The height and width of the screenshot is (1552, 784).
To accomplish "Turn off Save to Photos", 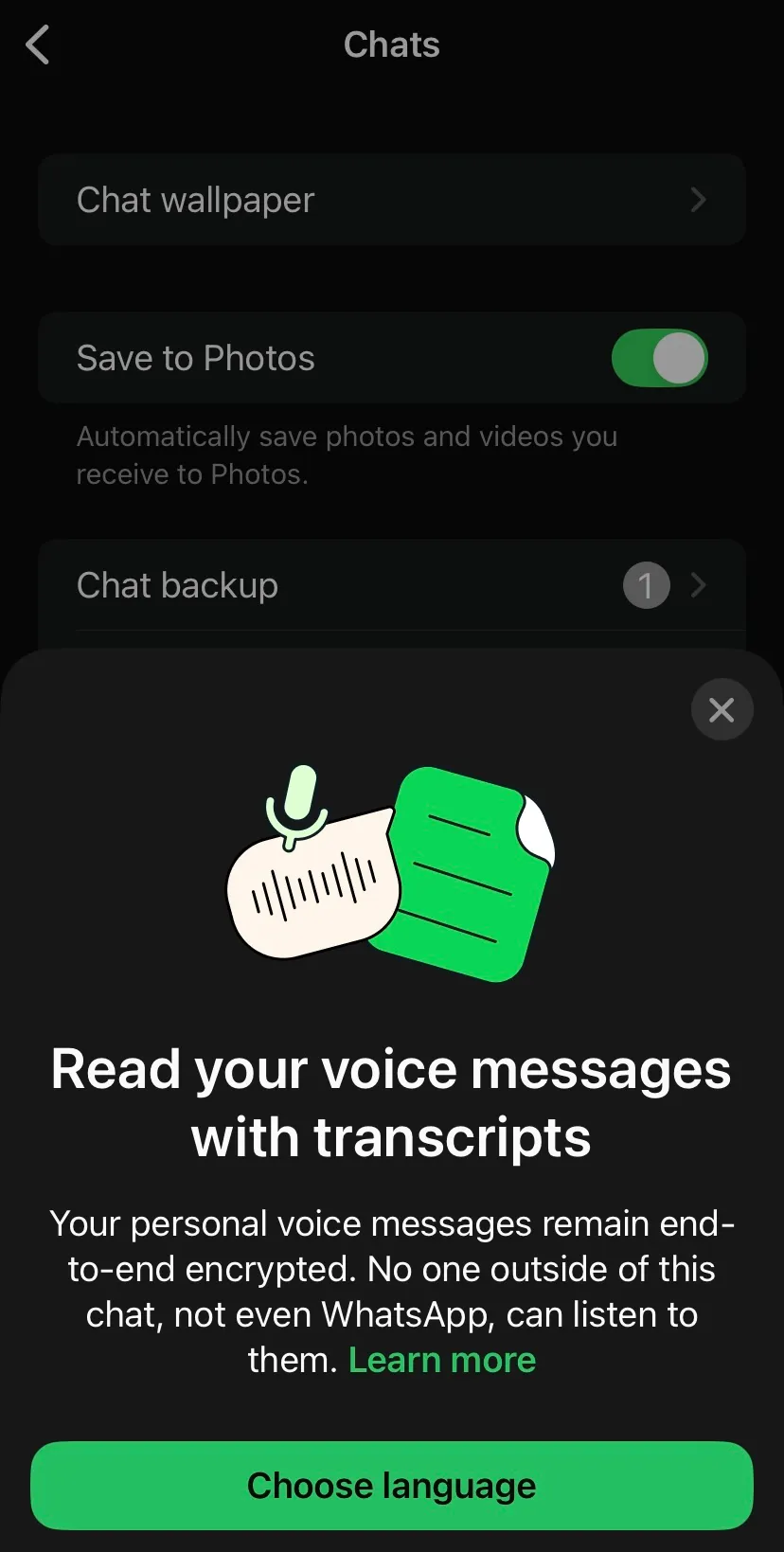I will [659, 358].
